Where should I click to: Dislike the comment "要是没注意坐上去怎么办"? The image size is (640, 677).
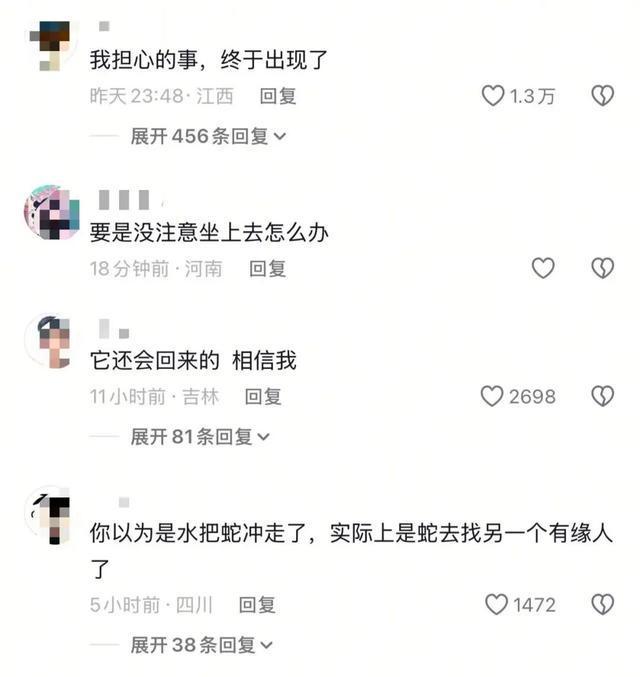602,268
